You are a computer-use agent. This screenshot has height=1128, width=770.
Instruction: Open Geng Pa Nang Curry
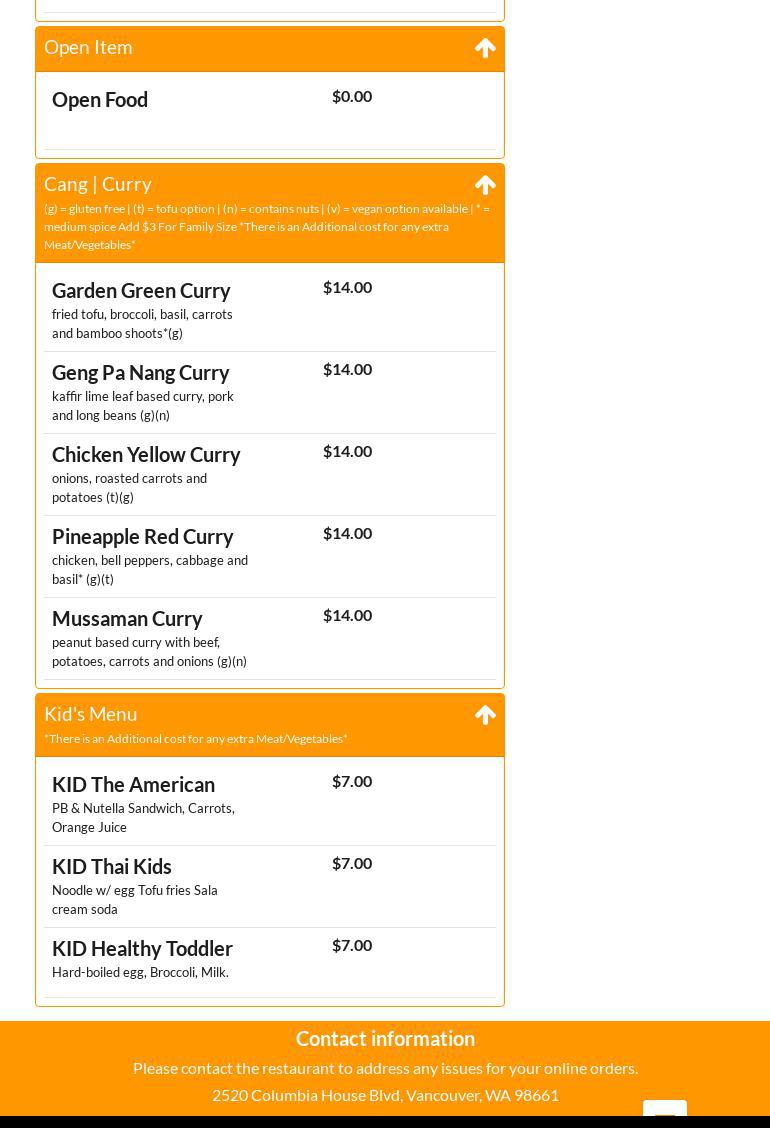click(140, 373)
